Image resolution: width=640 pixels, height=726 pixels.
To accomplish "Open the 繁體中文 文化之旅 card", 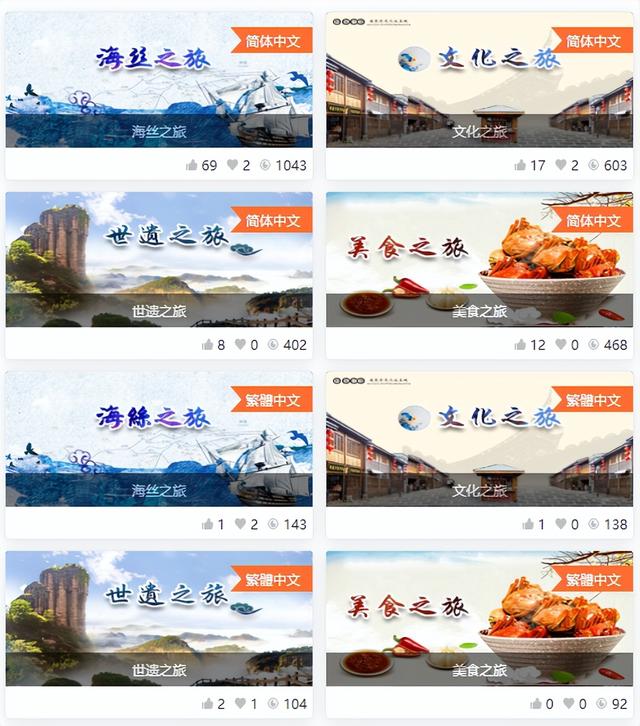I will pyautogui.click(x=479, y=441).
